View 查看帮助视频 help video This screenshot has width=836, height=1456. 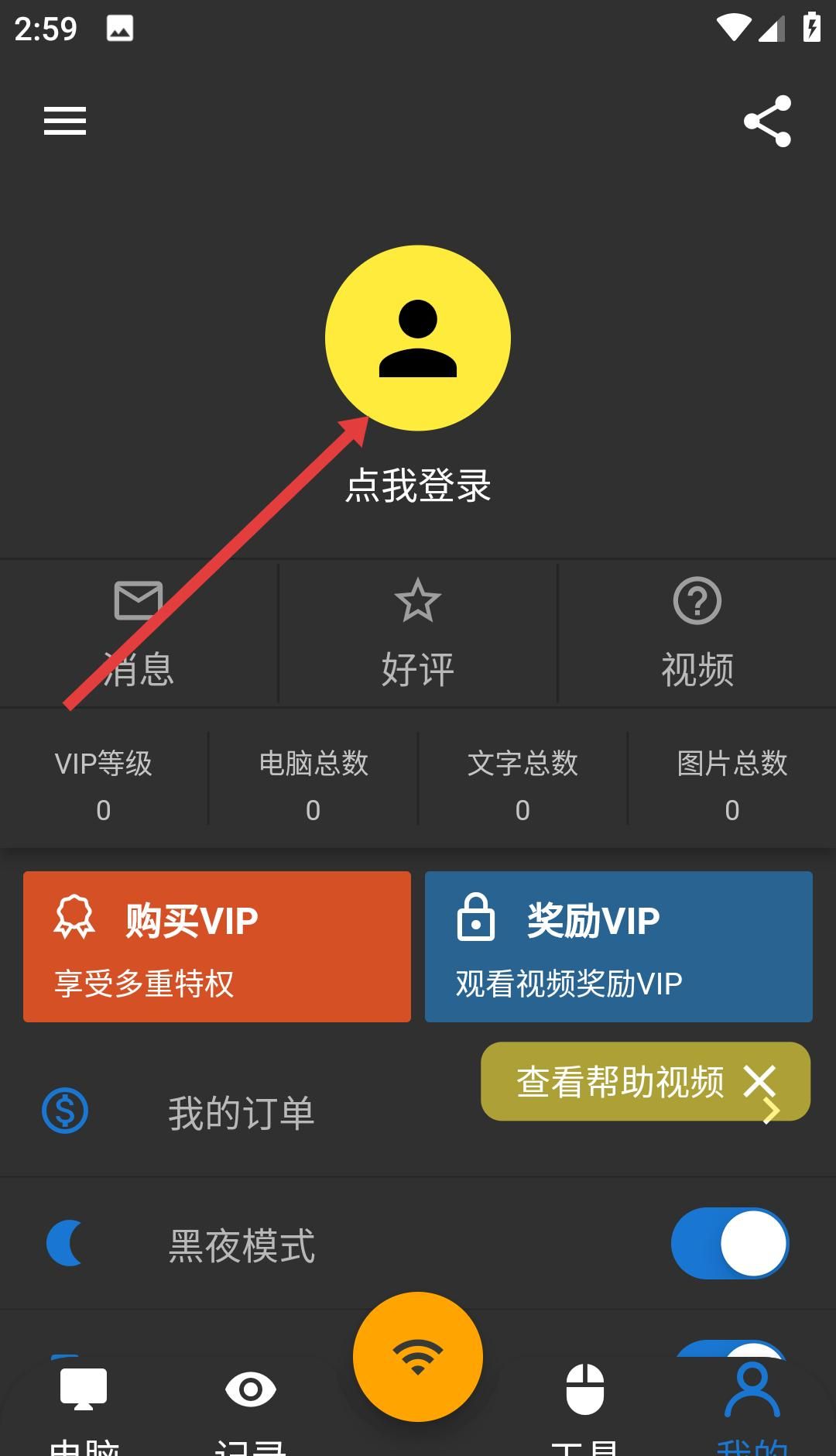619,1081
